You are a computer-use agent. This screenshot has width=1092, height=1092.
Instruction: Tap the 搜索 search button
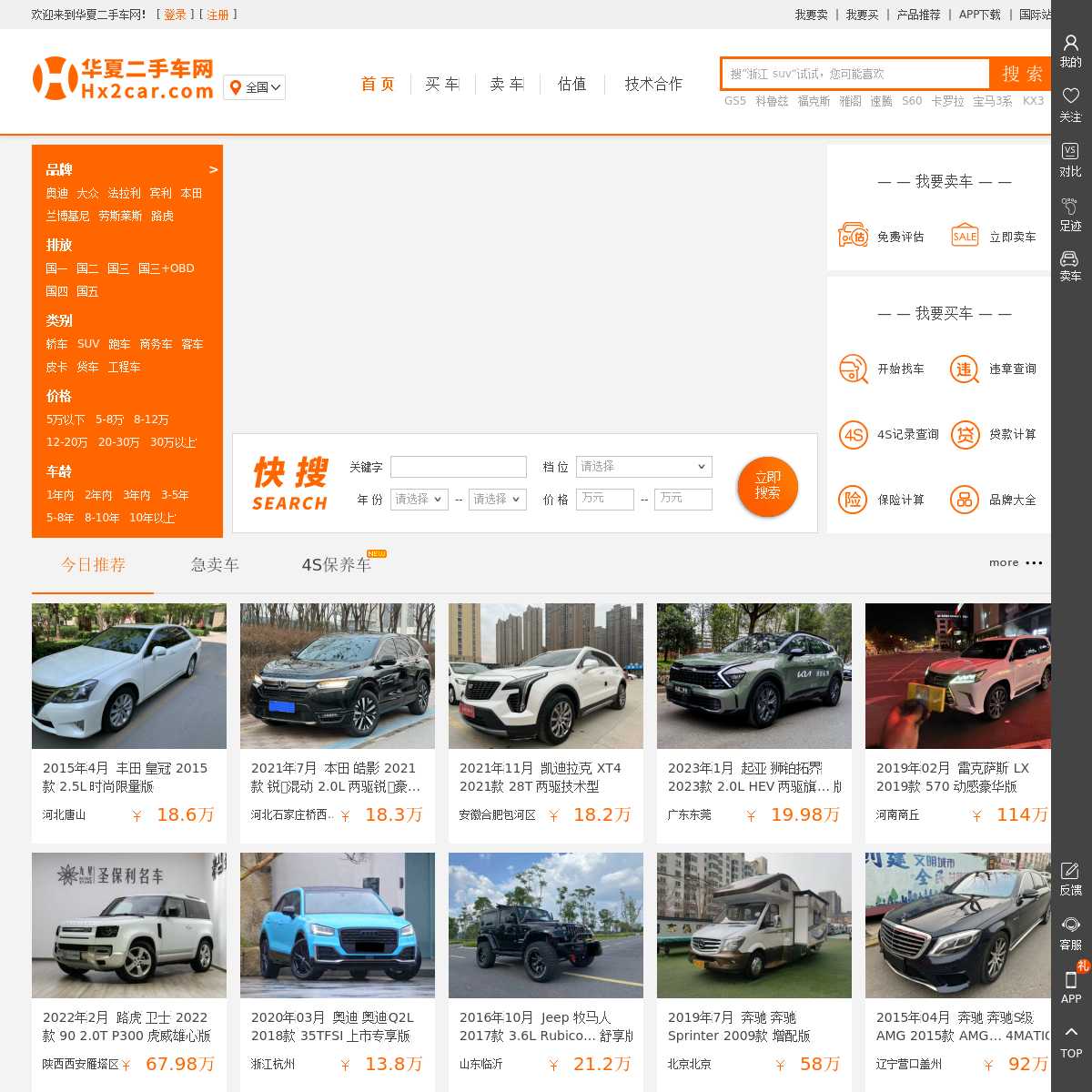1021,74
